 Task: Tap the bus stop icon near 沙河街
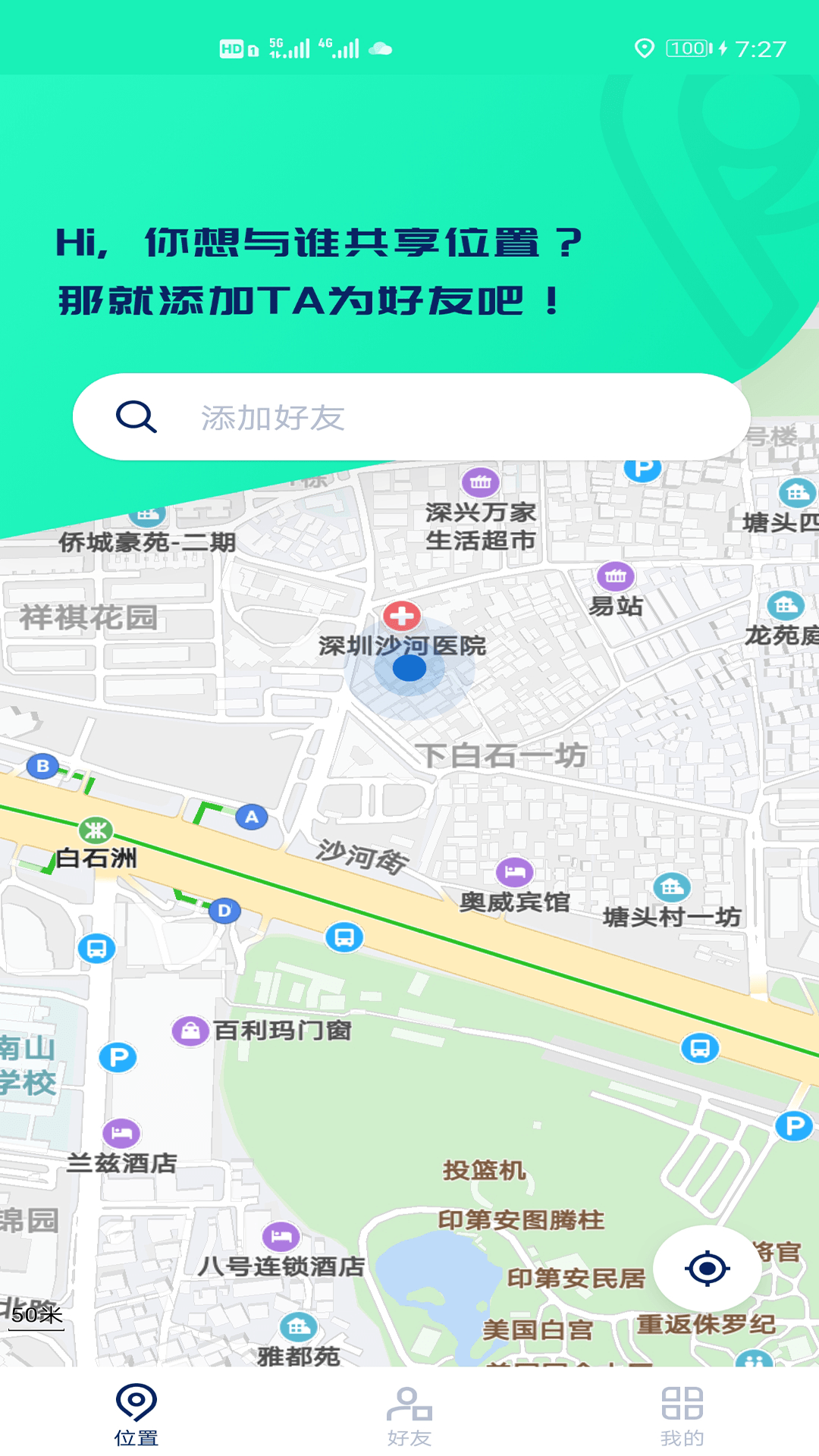point(343,938)
